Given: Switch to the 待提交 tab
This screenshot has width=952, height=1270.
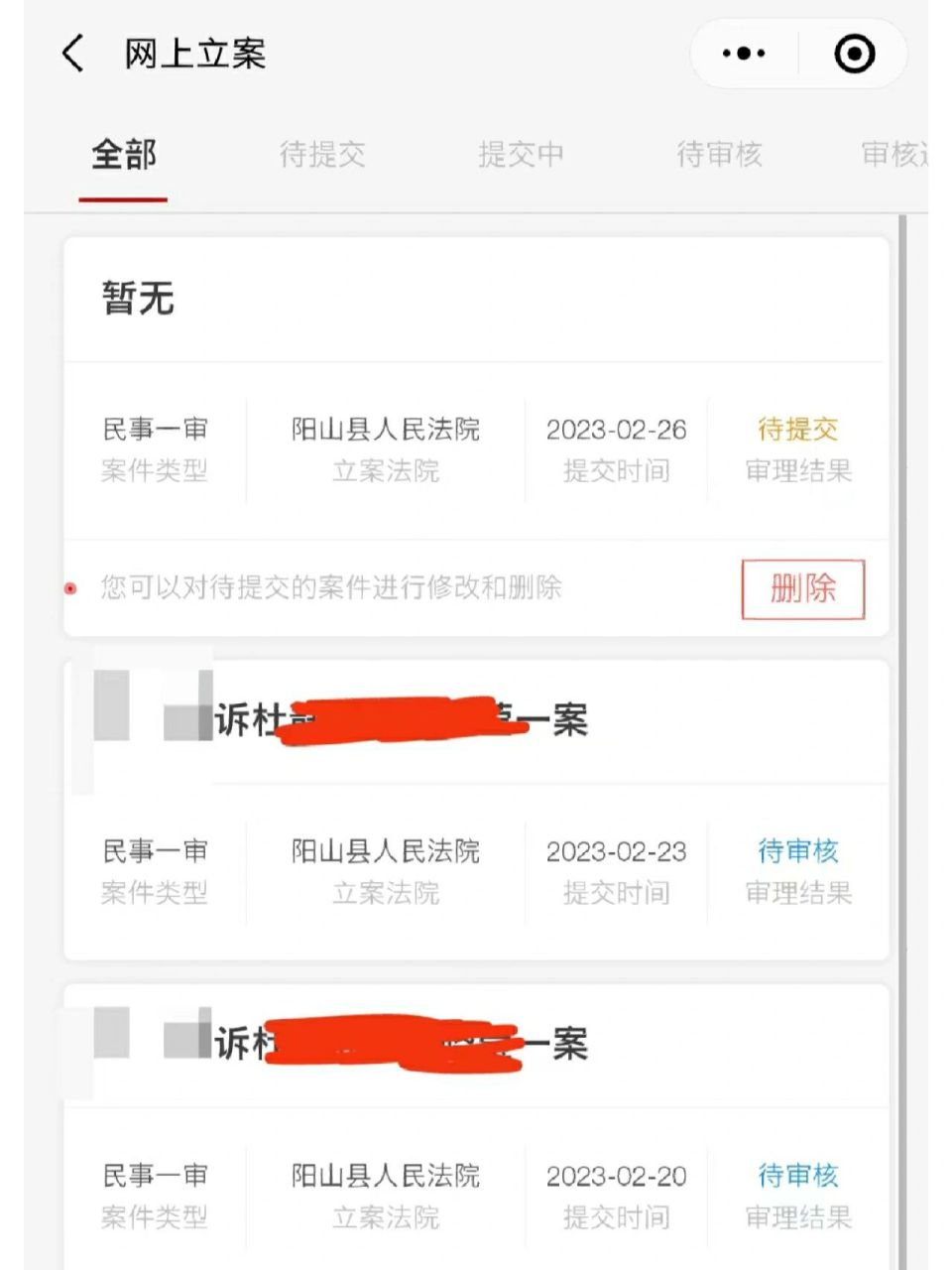Looking at the screenshot, I should pos(322,155).
